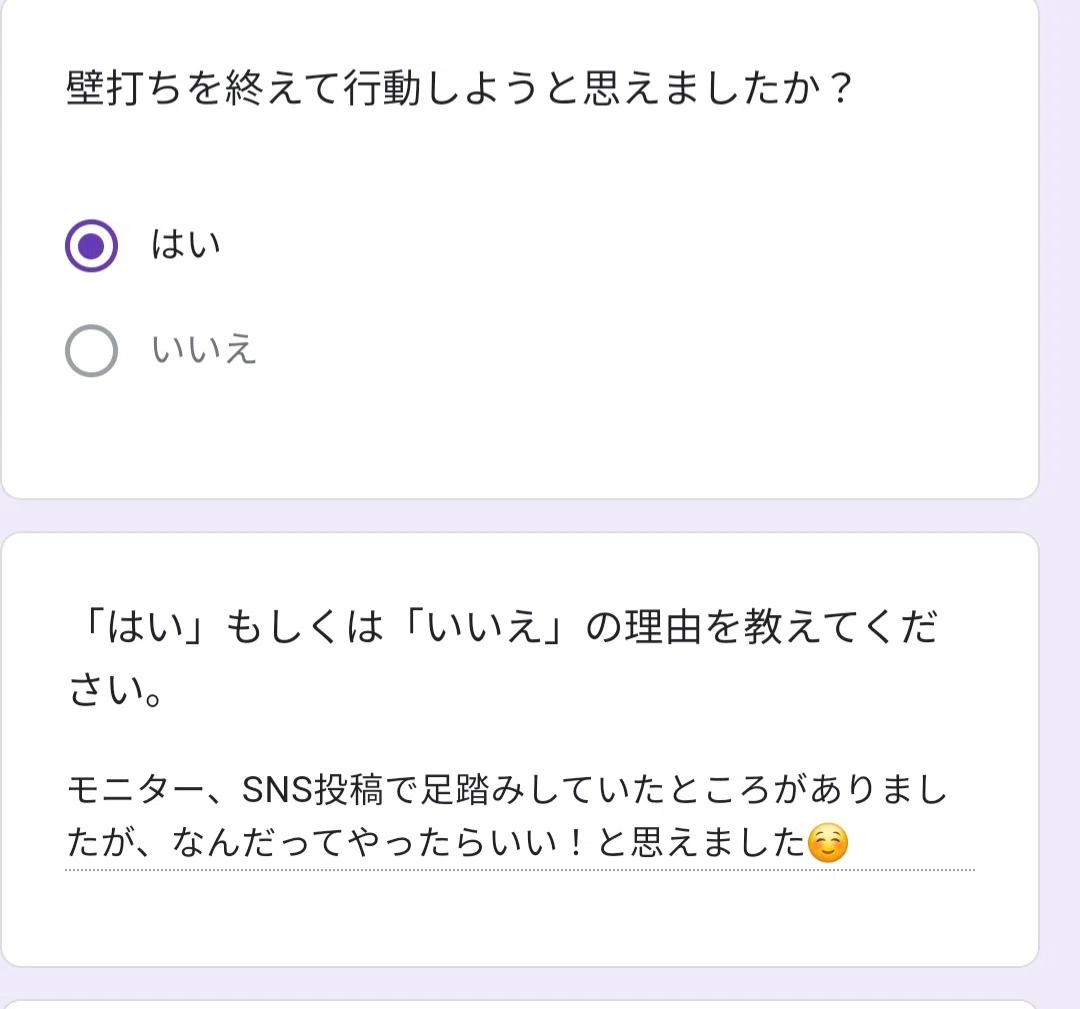Select the はい radio button
Screen dimensions: 1080x1009
pos(92,246)
